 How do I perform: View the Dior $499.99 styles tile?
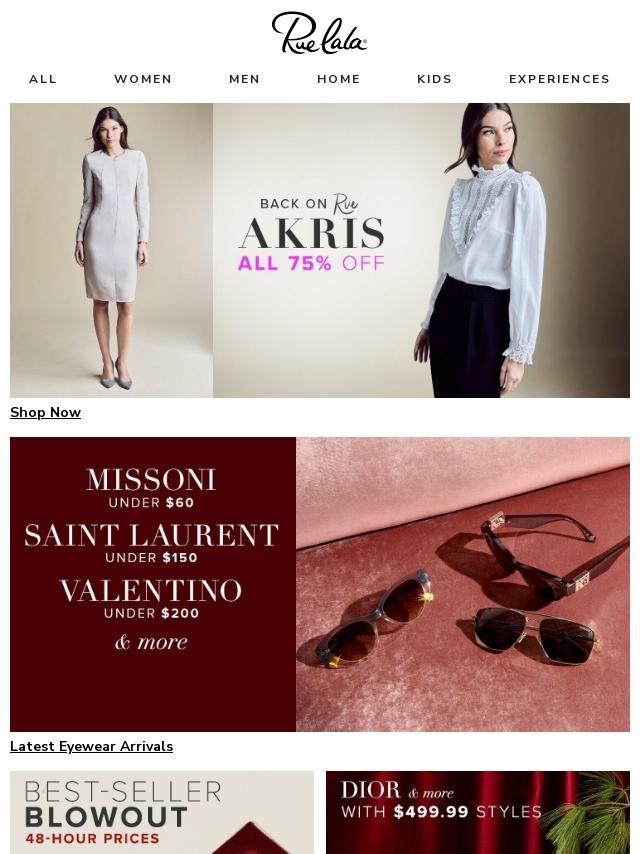click(x=478, y=812)
